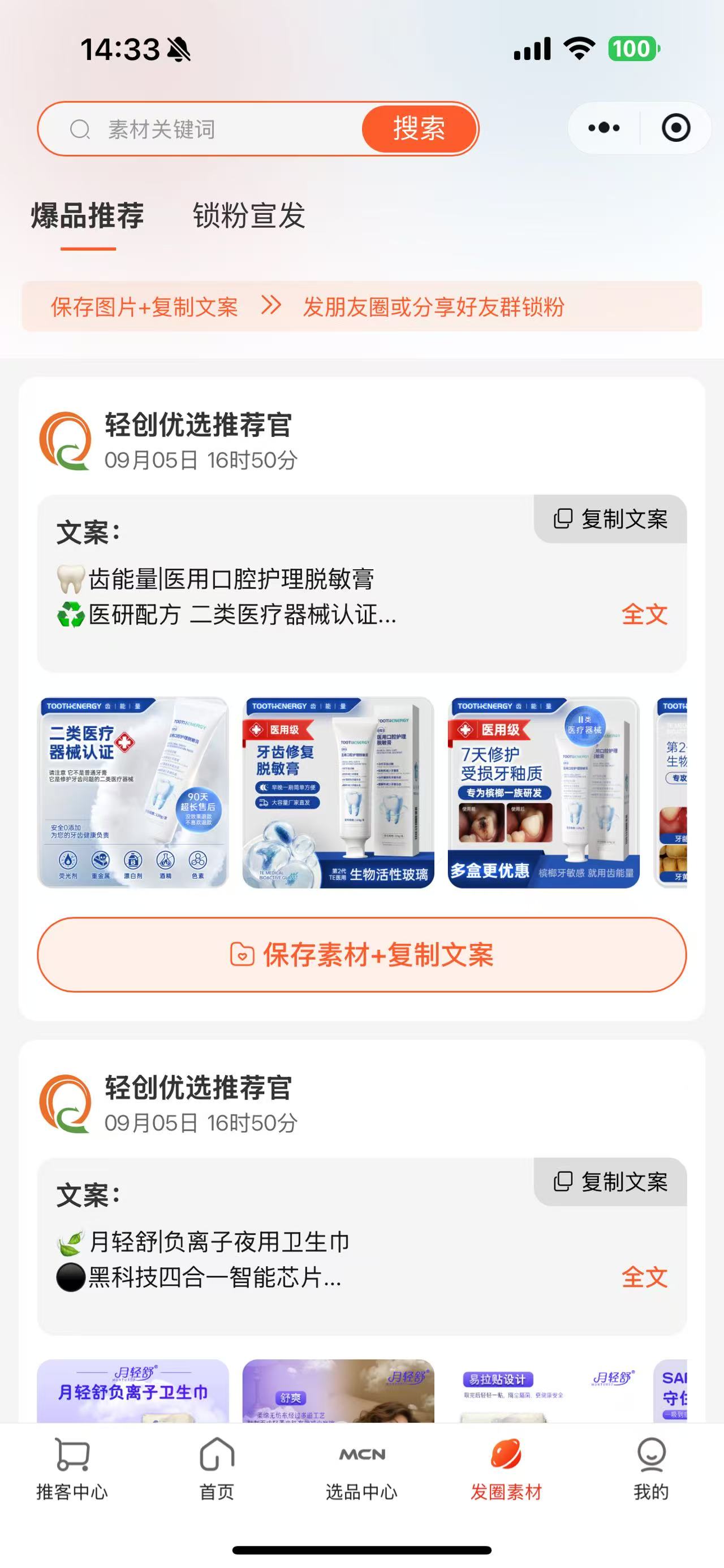Copy the 月轻舒 sanitary pad post text
Image resolution: width=724 pixels, height=1568 pixels.
coord(611,1181)
